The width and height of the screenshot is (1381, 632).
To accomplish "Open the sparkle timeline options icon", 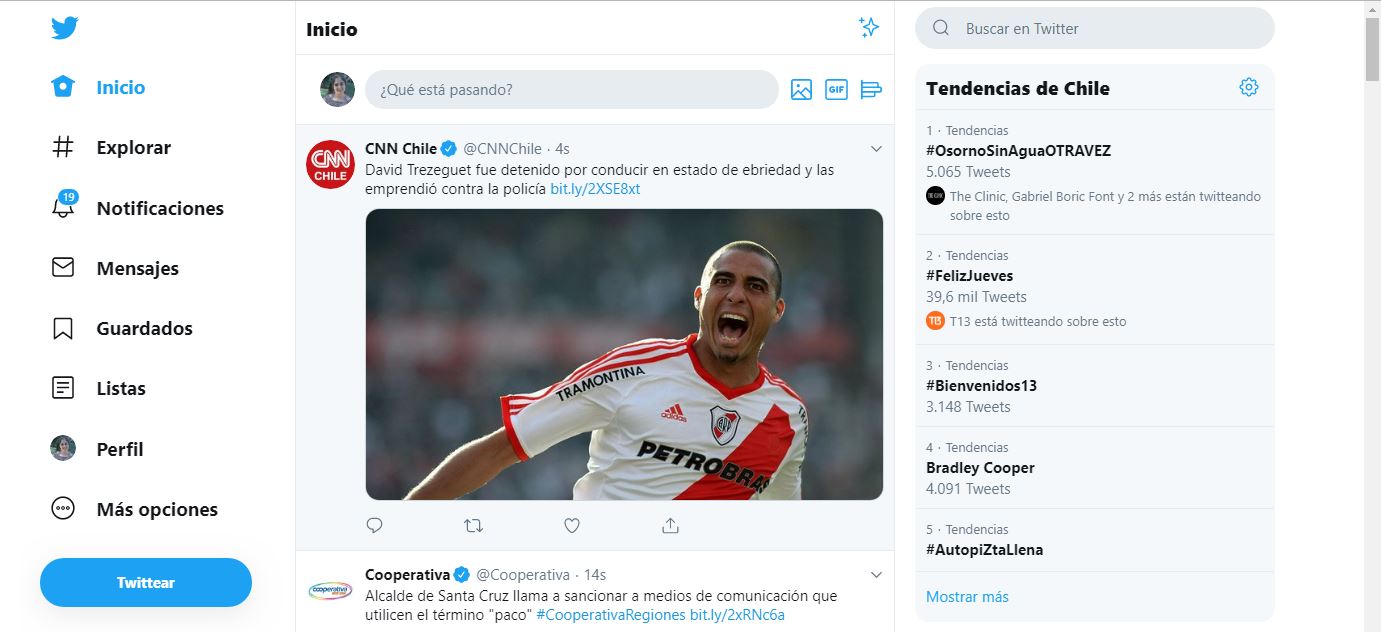I will tap(869, 28).
